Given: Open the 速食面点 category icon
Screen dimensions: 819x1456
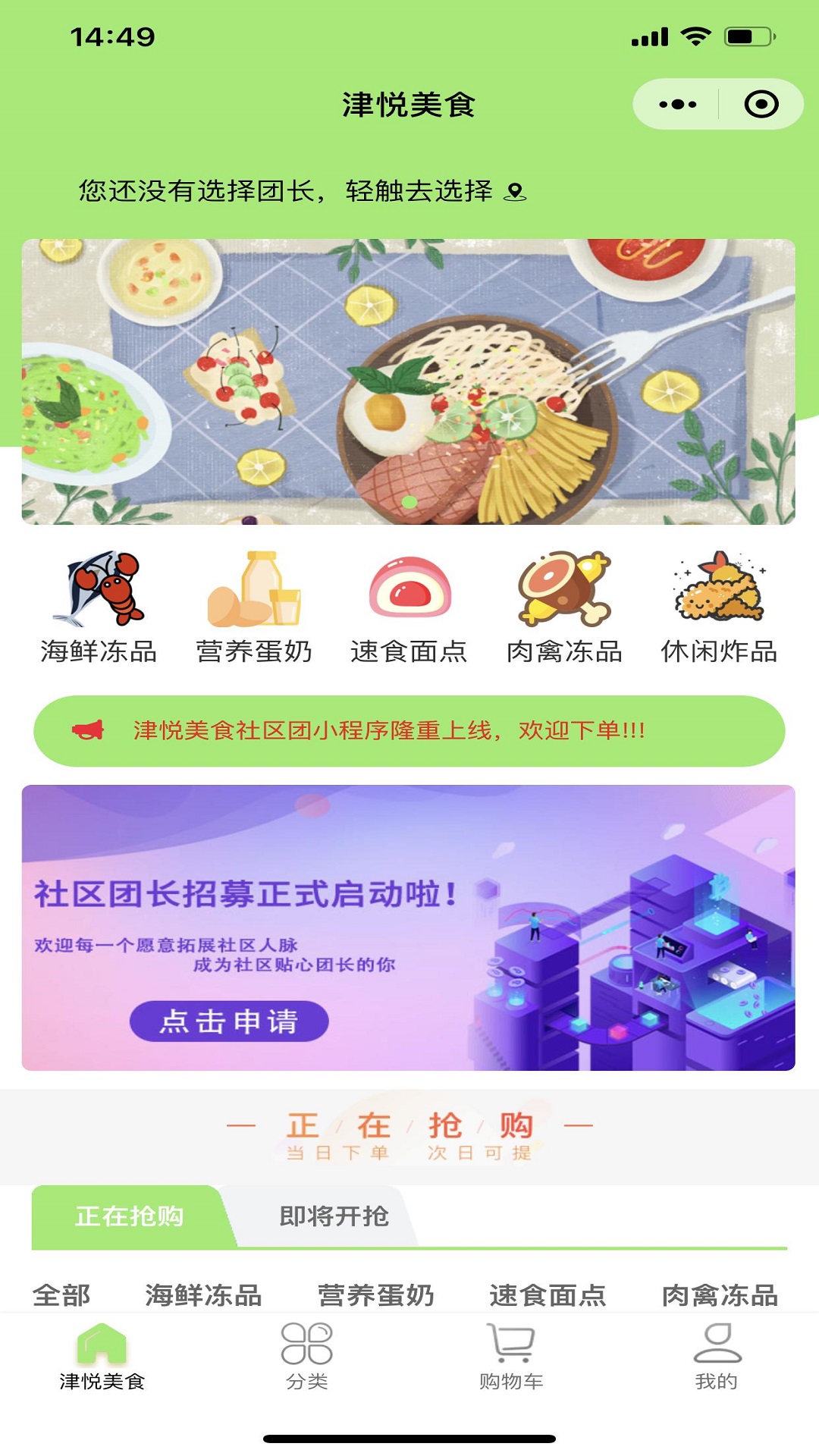Looking at the screenshot, I should pyautogui.click(x=409, y=607).
